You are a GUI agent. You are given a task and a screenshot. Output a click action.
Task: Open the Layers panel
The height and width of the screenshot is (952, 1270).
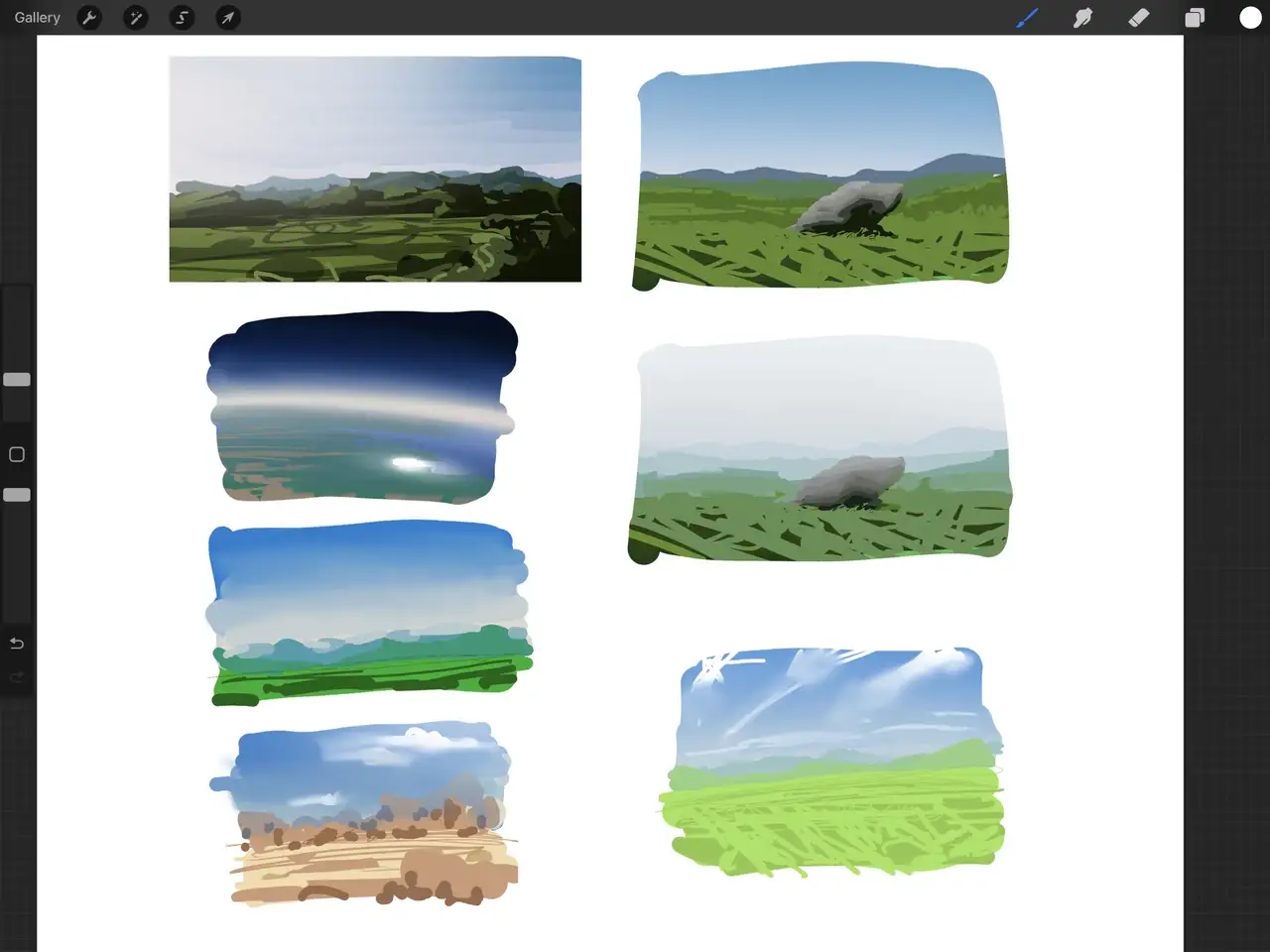point(1195,18)
